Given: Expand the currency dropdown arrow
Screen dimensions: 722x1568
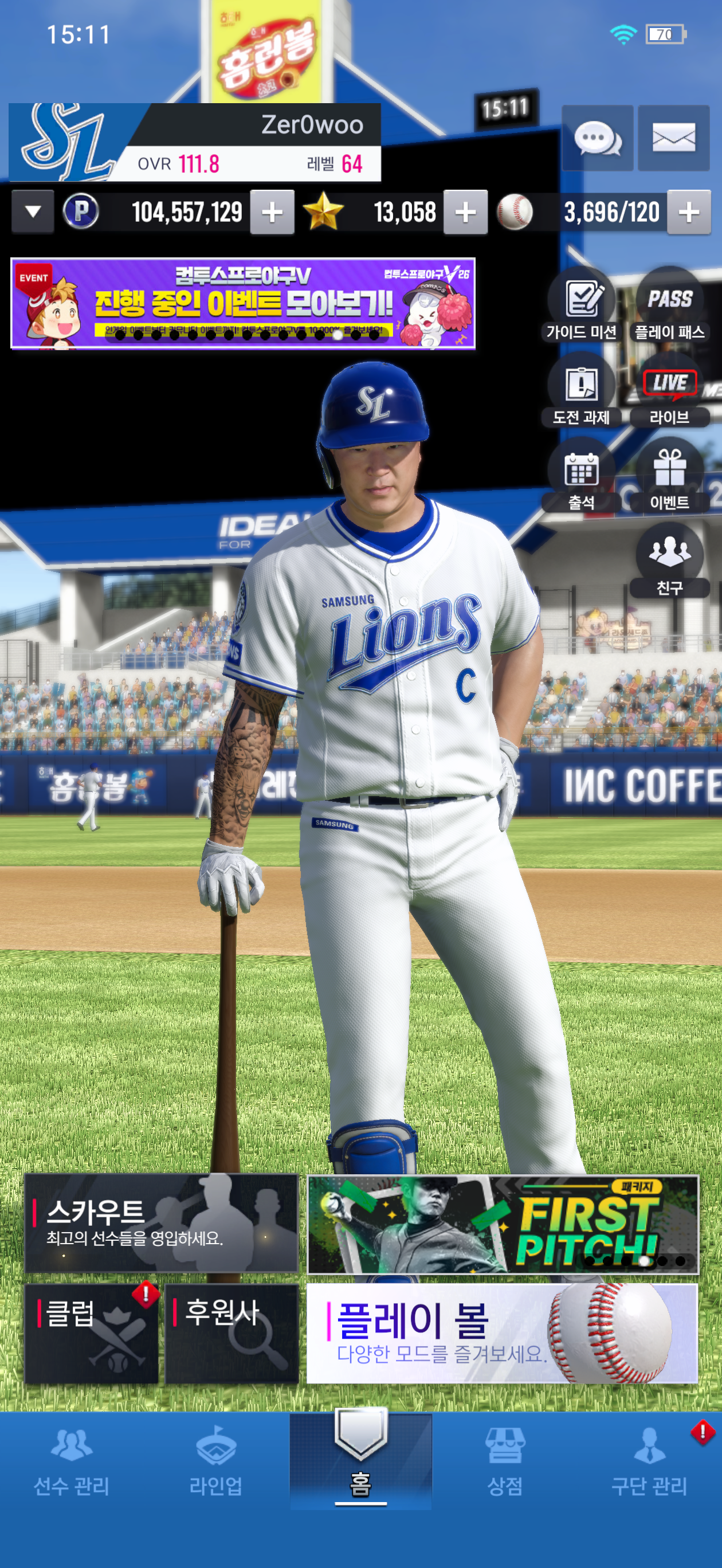Looking at the screenshot, I should click(33, 212).
